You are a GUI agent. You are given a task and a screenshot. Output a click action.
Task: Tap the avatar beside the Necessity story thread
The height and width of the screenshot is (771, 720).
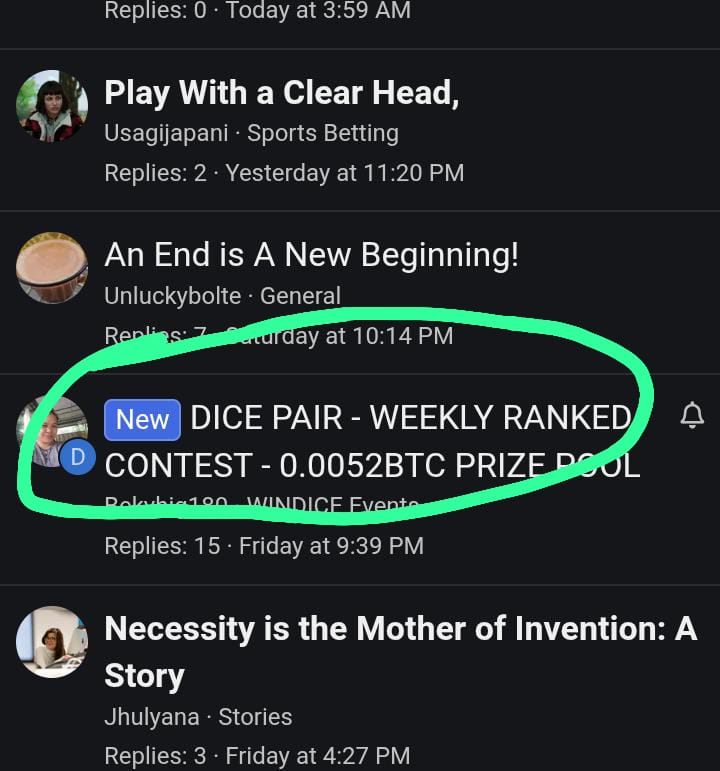coord(52,642)
